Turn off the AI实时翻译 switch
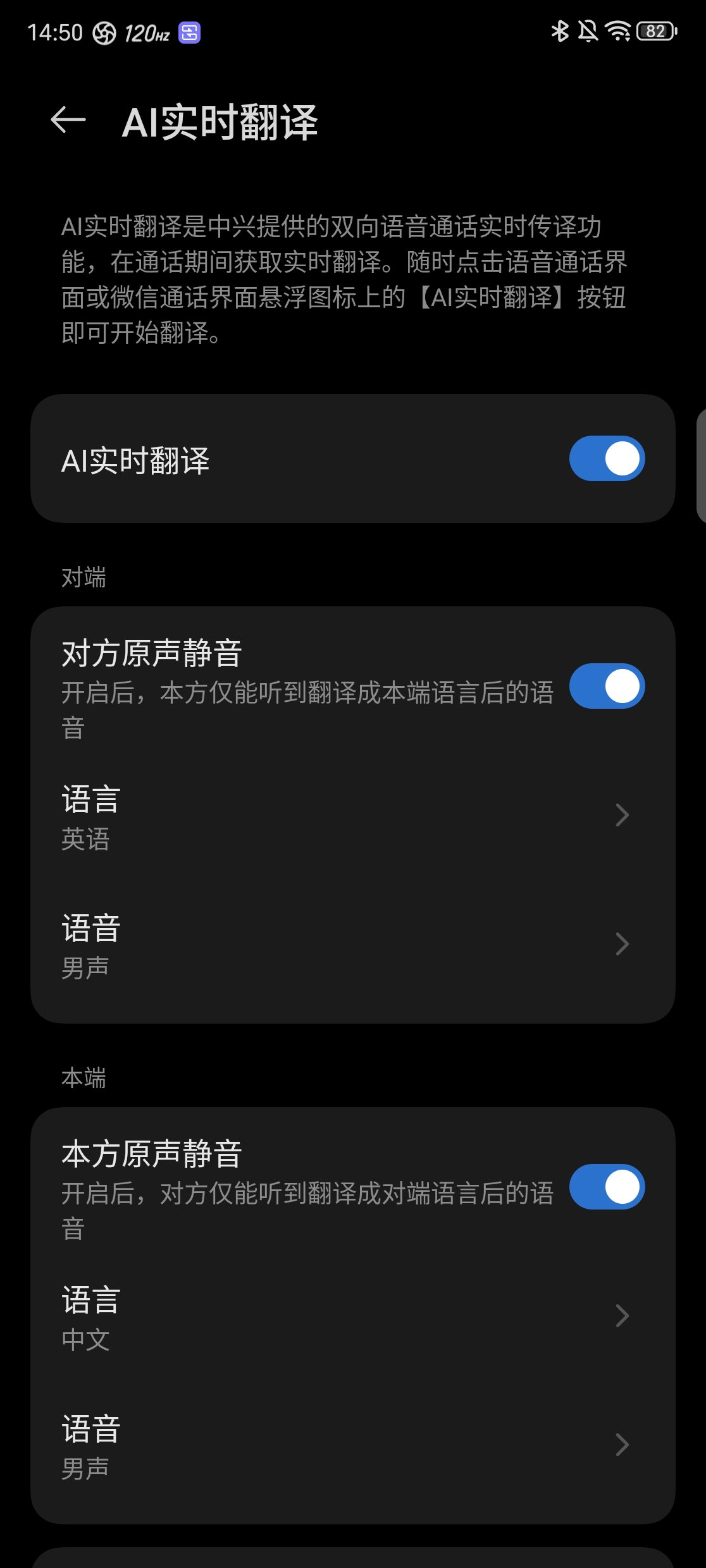 click(x=607, y=458)
